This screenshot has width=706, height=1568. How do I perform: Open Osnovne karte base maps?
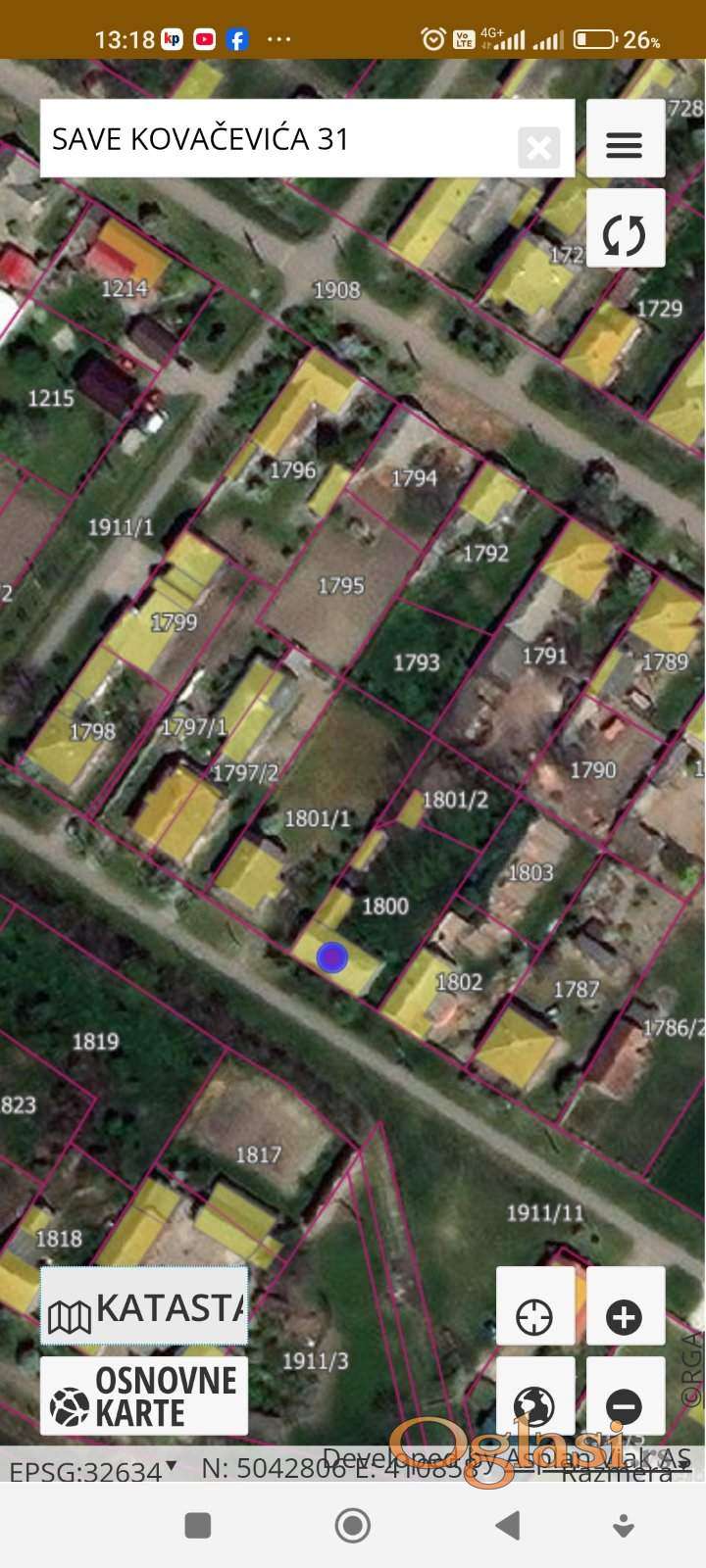pyautogui.click(x=144, y=1396)
